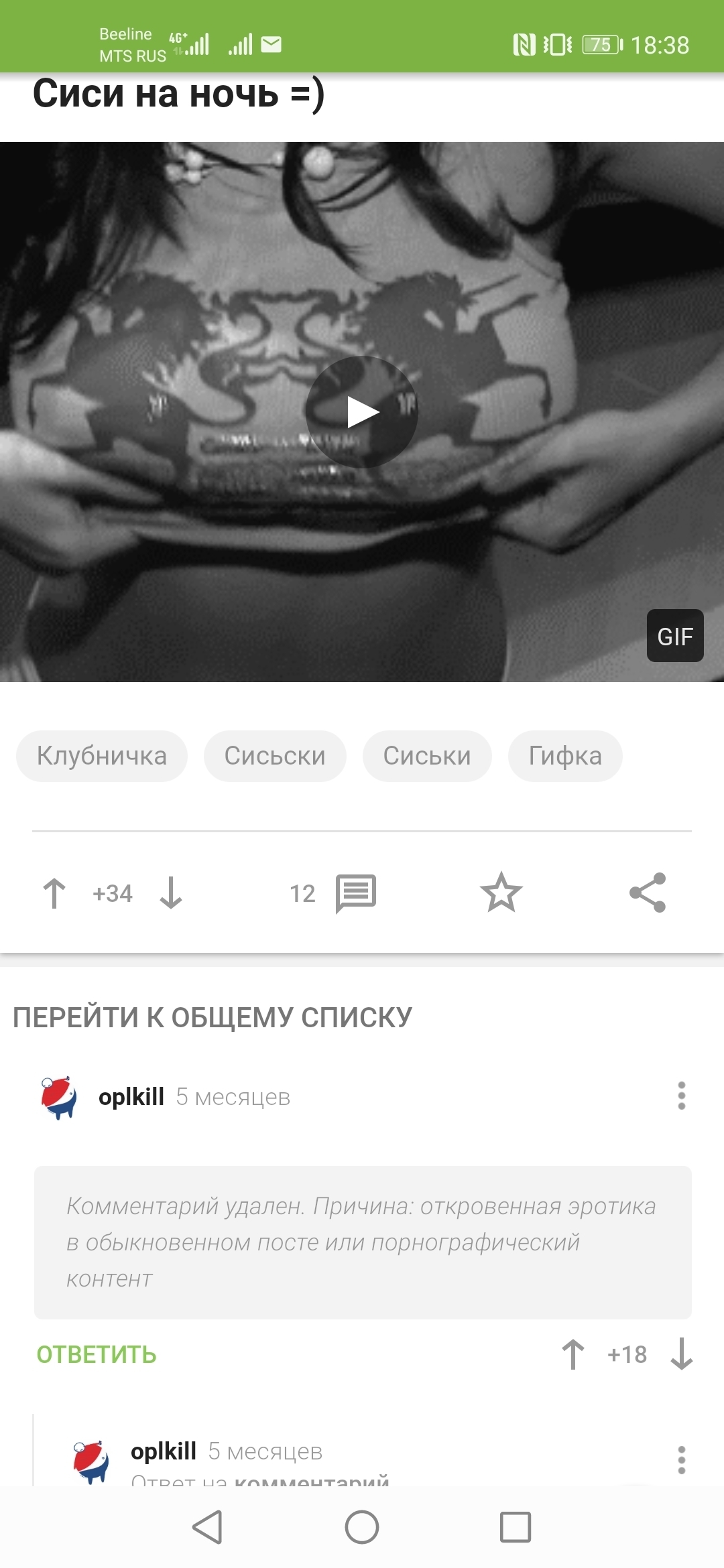This screenshot has height=1568, width=724.
Task: Go to ПЕРЕЙТИ К ОБЩЕМУ СПИСКУ
Action: coord(212,1017)
